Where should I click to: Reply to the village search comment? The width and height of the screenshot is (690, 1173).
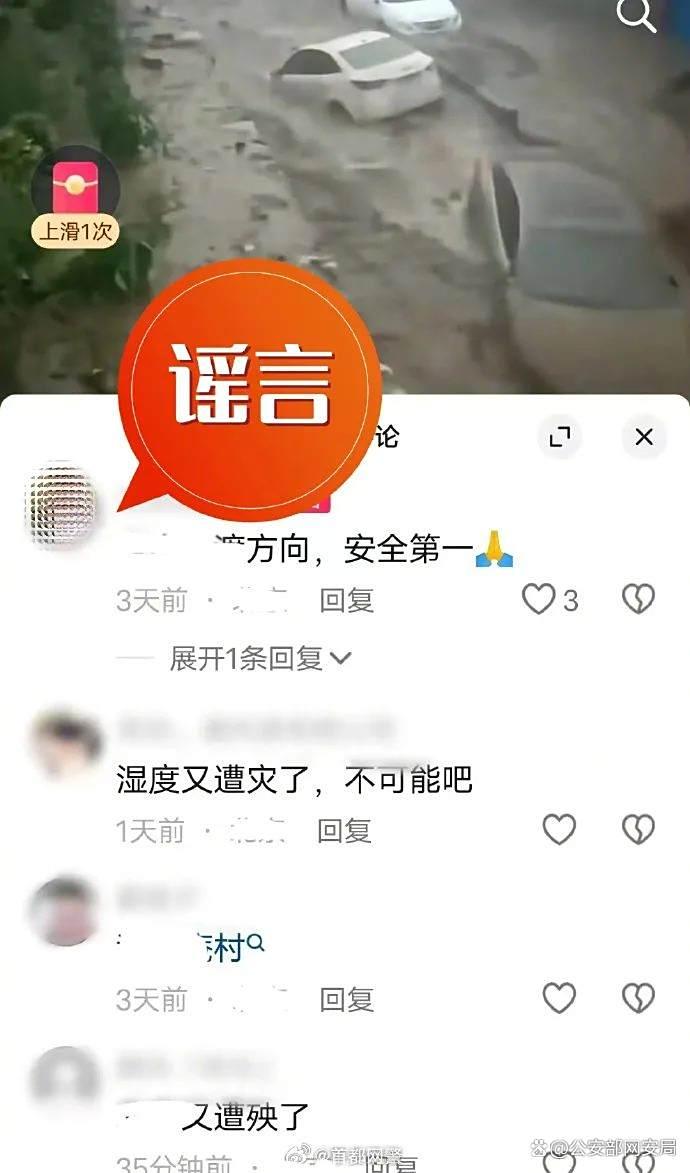(x=346, y=999)
